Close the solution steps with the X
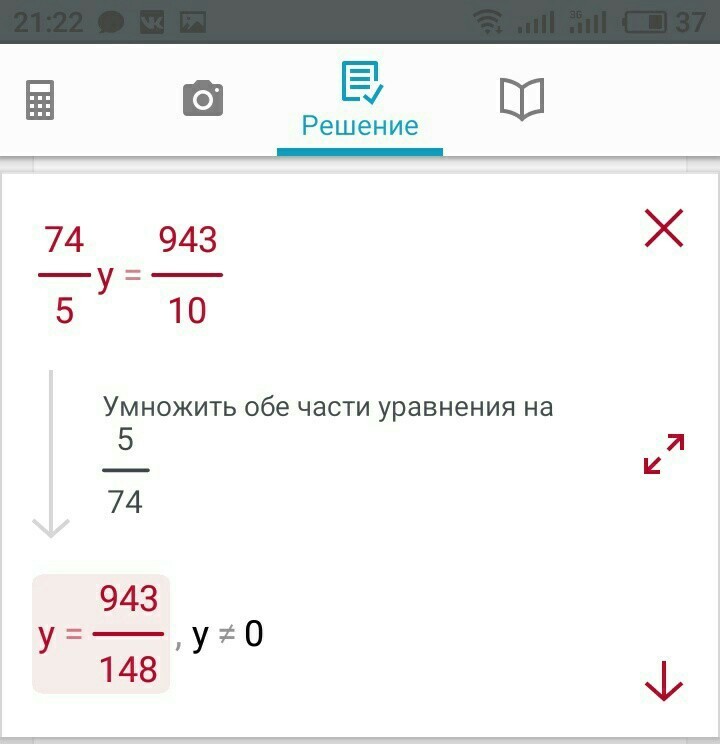The height and width of the screenshot is (744, 720). pyautogui.click(x=664, y=228)
